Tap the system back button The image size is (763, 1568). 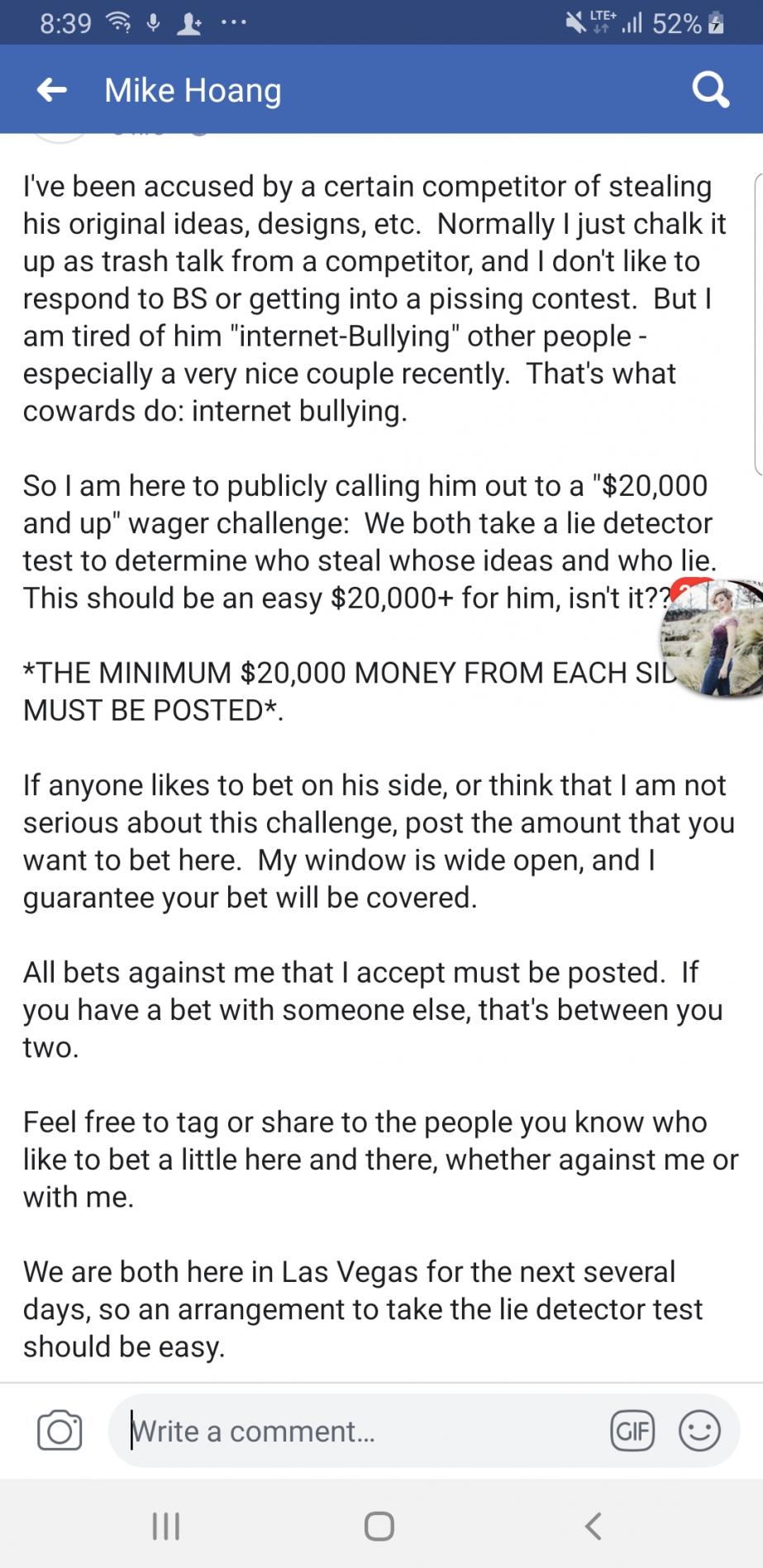[593, 1526]
